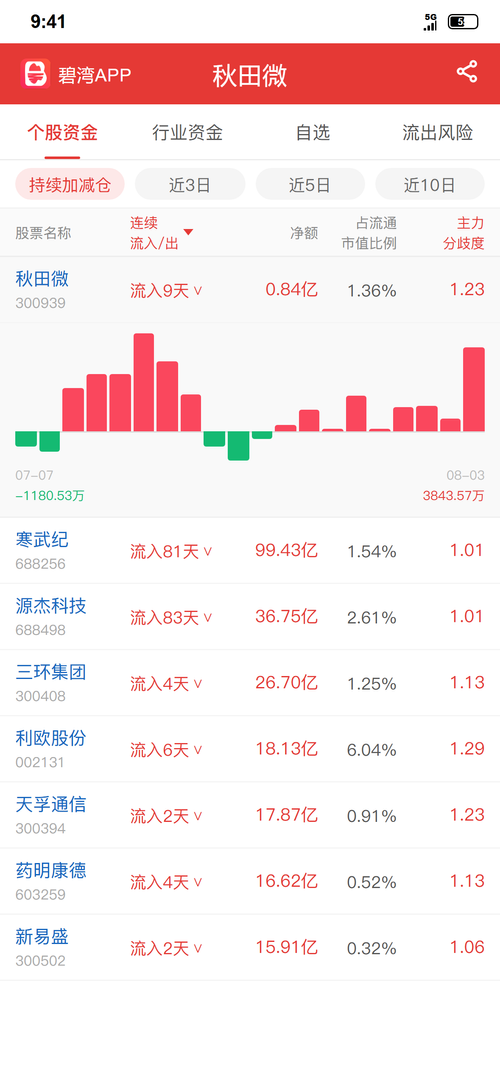
Task: Go to the 流出风险 tab
Action: click(x=438, y=133)
